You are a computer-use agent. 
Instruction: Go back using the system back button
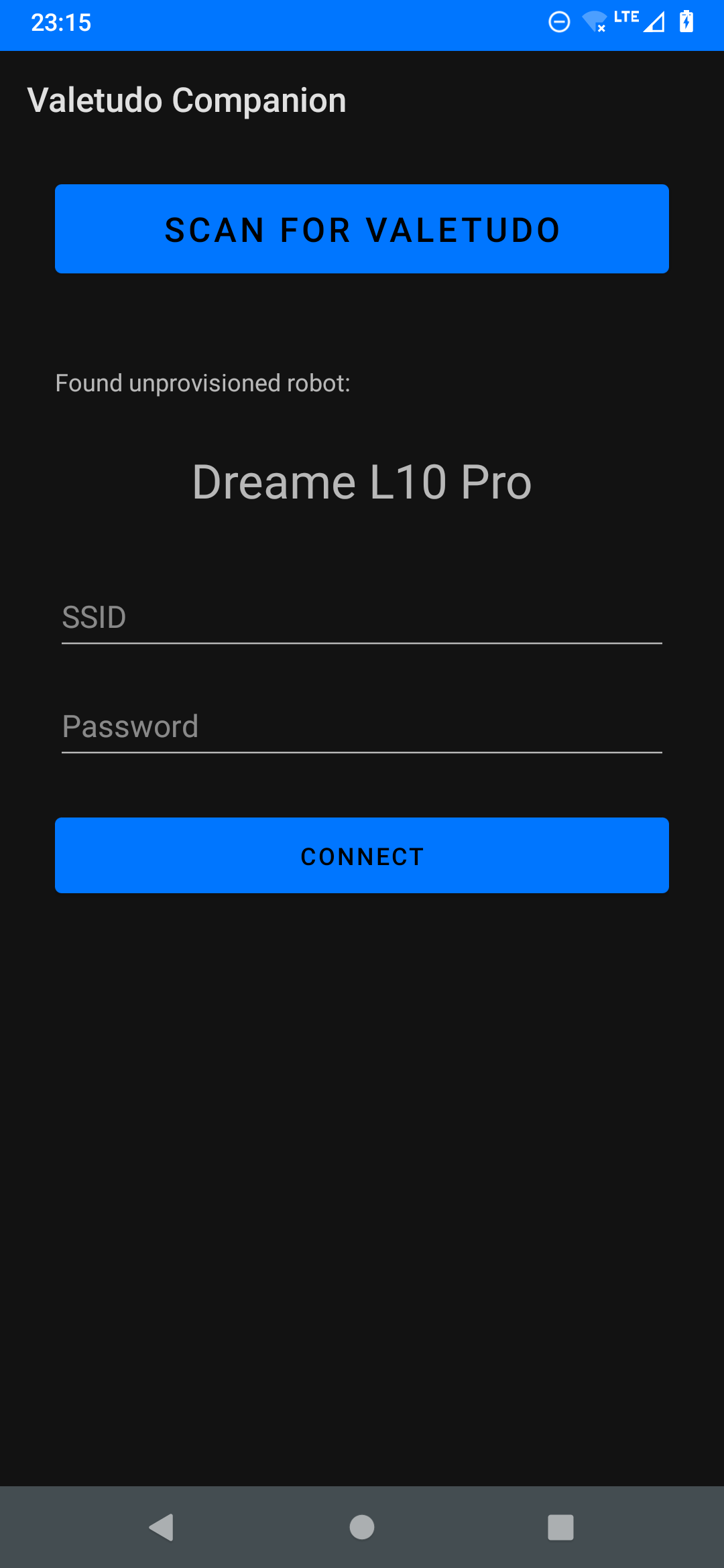[x=162, y=1527]
